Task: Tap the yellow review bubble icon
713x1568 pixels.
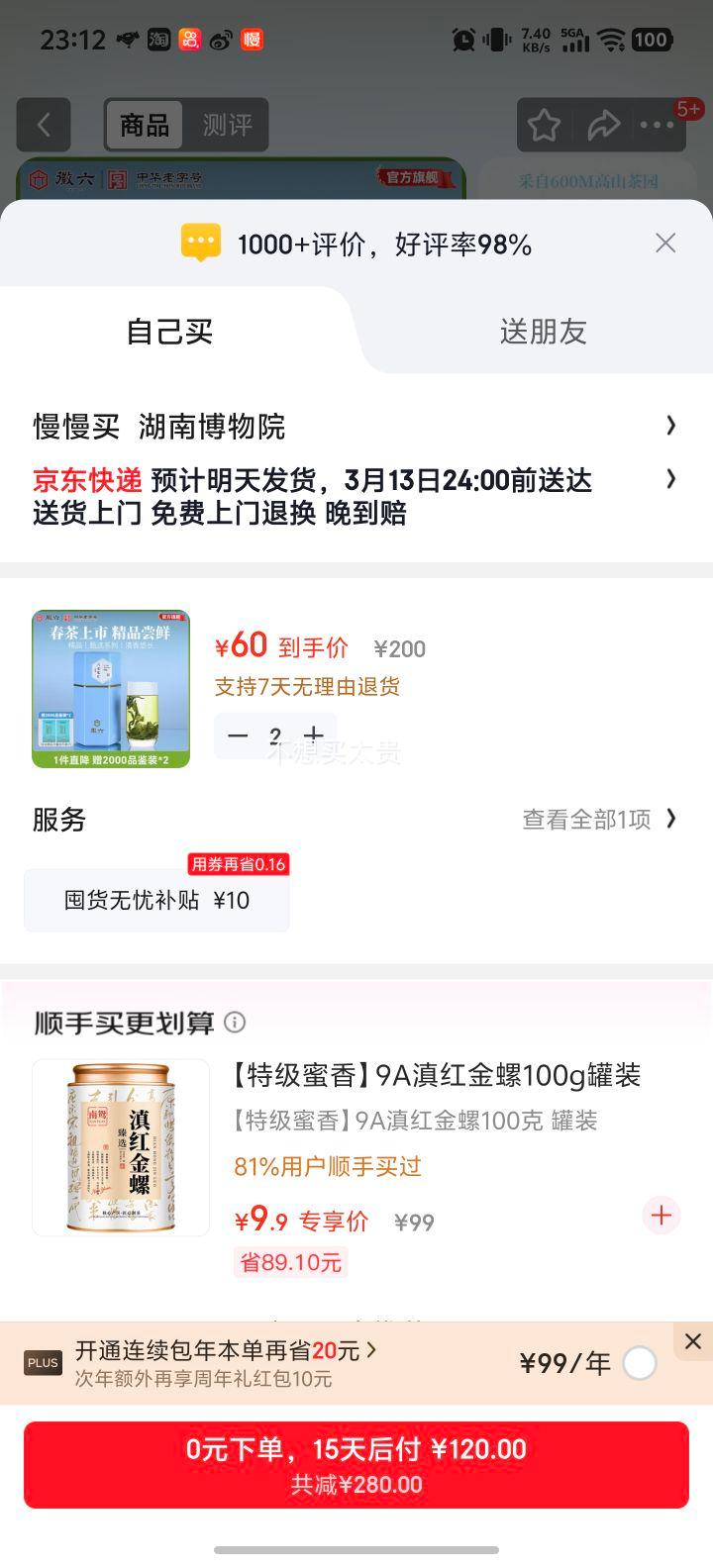Action: (x=200, y=243)
